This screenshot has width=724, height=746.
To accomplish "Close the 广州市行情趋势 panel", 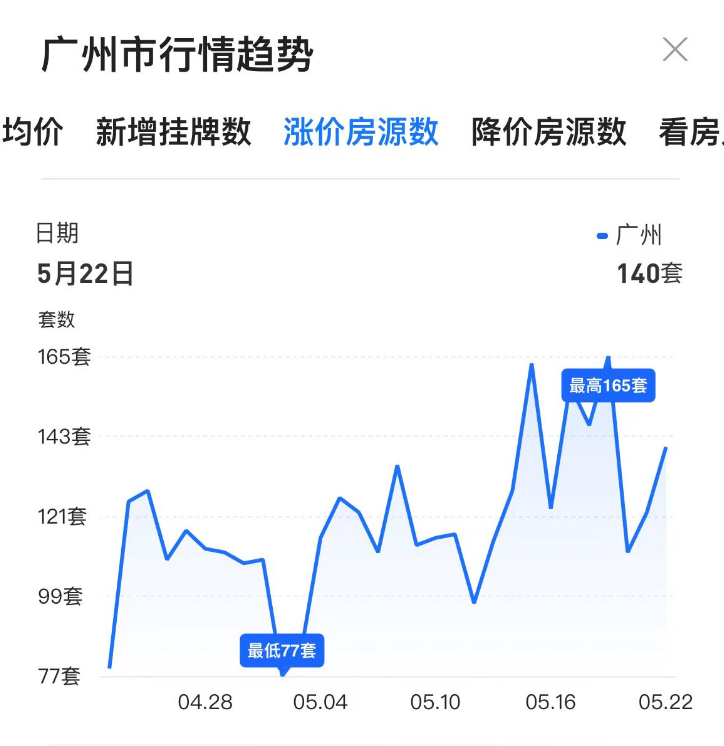I will tap(675, 49).
